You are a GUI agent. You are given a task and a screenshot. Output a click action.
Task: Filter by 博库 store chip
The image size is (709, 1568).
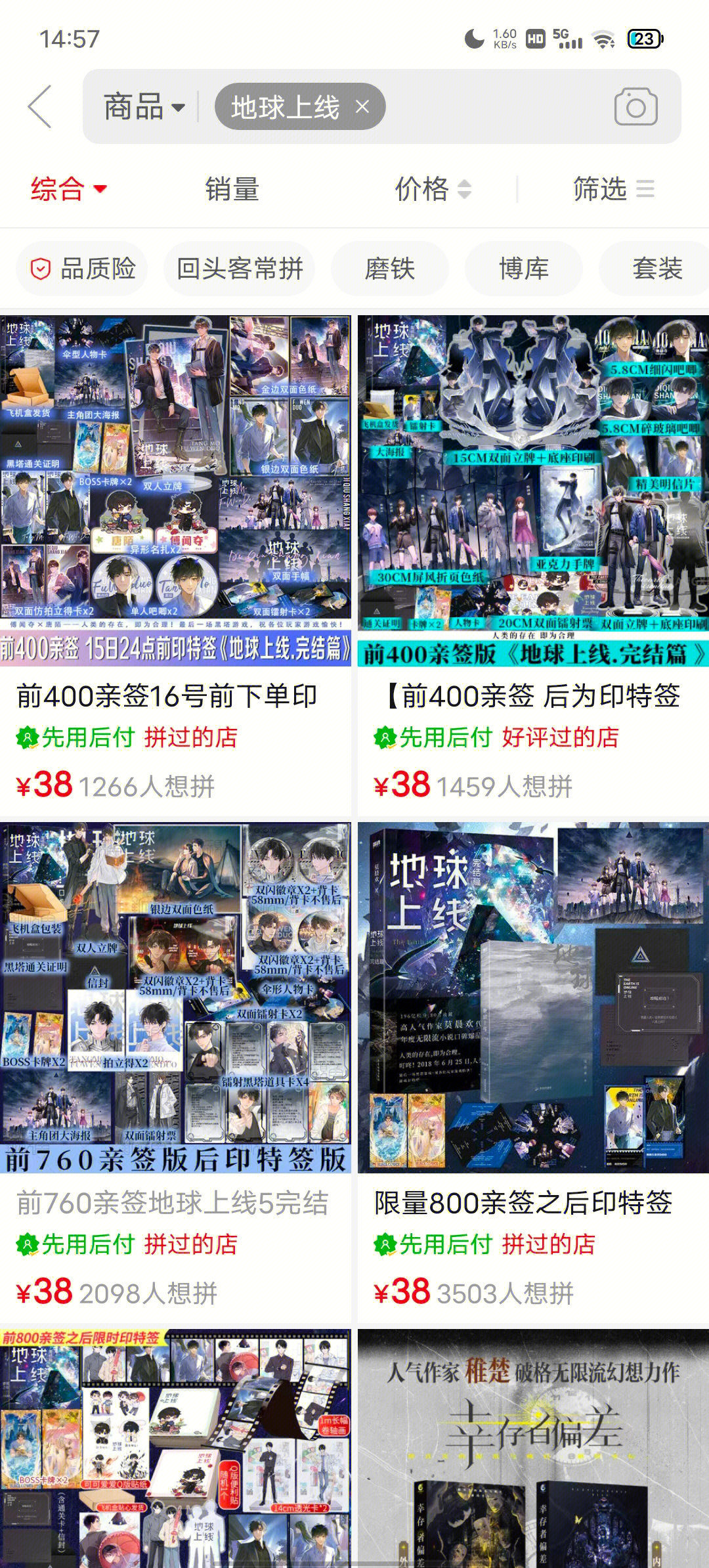523,269
